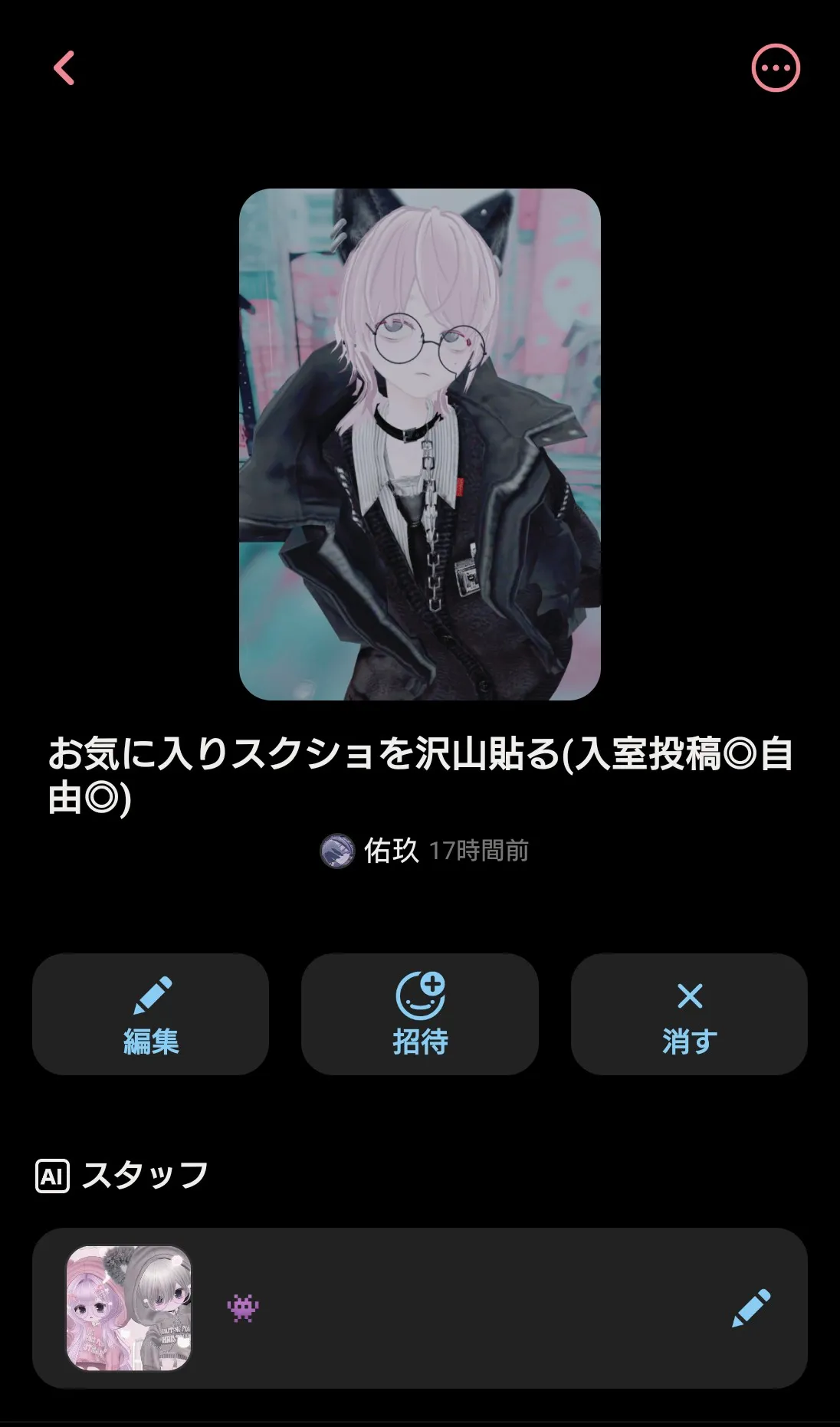Screen dimensions: 840x1427
Task: Open the three-dot overflow menu
Action: (x=775, y=68)
